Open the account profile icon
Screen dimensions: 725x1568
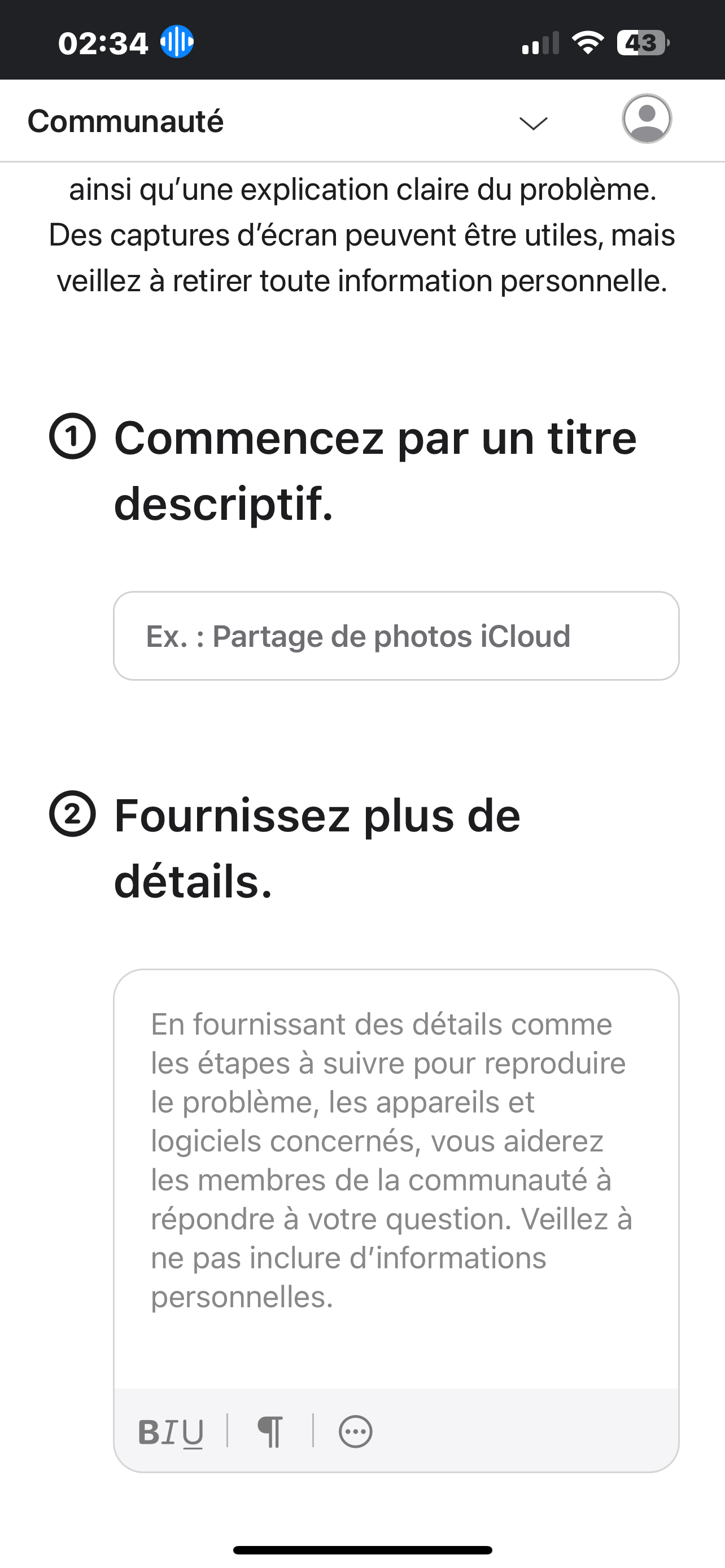click(647, 119)
